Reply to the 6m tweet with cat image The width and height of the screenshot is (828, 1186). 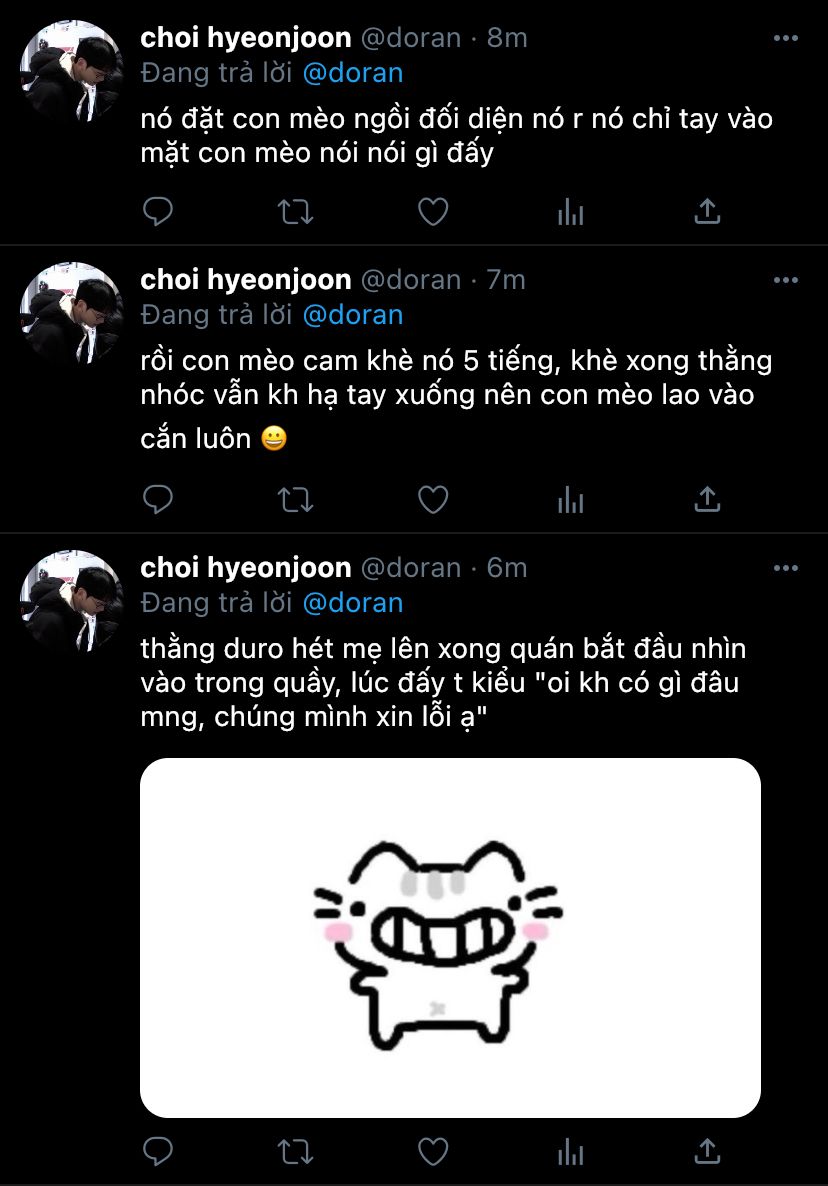pos(158,1152)
